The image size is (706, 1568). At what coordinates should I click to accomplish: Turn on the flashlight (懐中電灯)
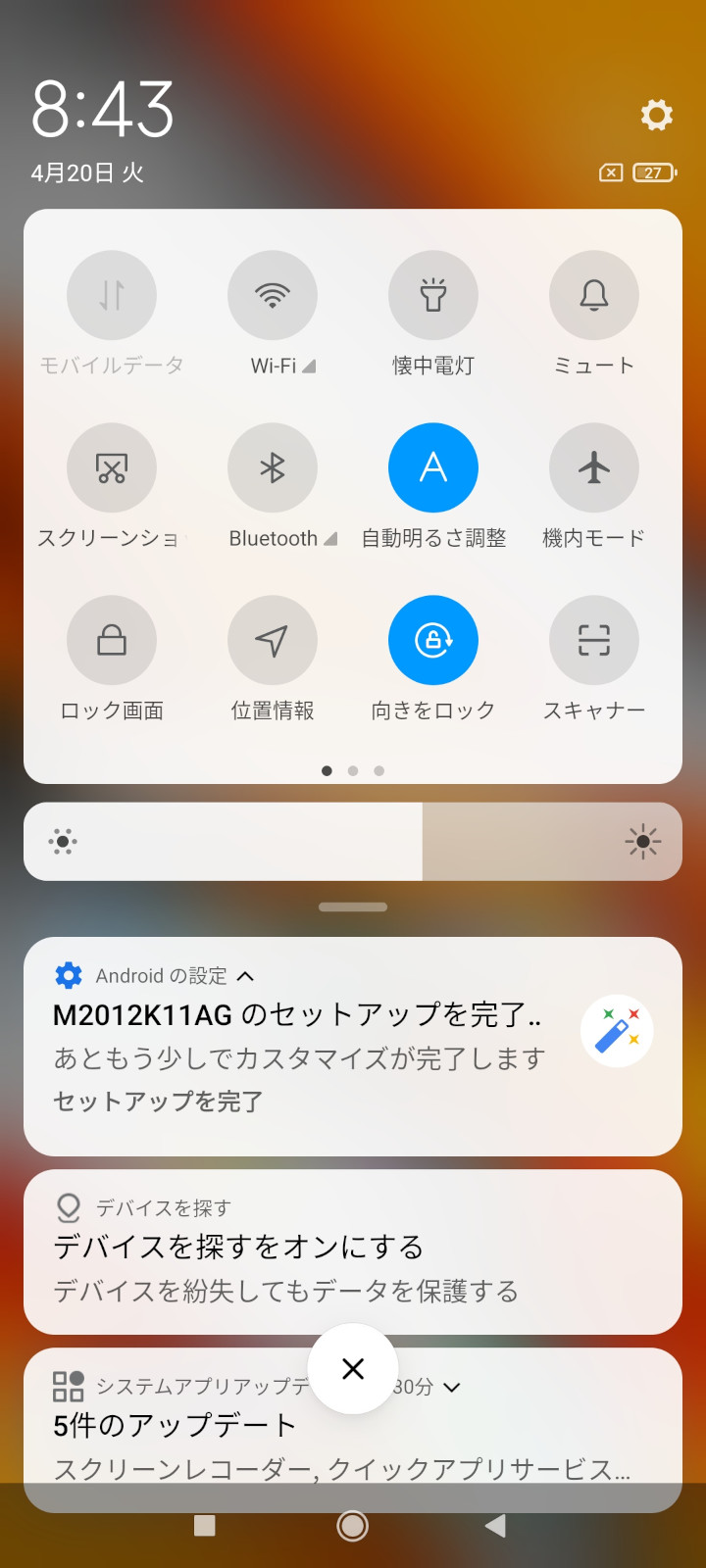pos(433,295)
